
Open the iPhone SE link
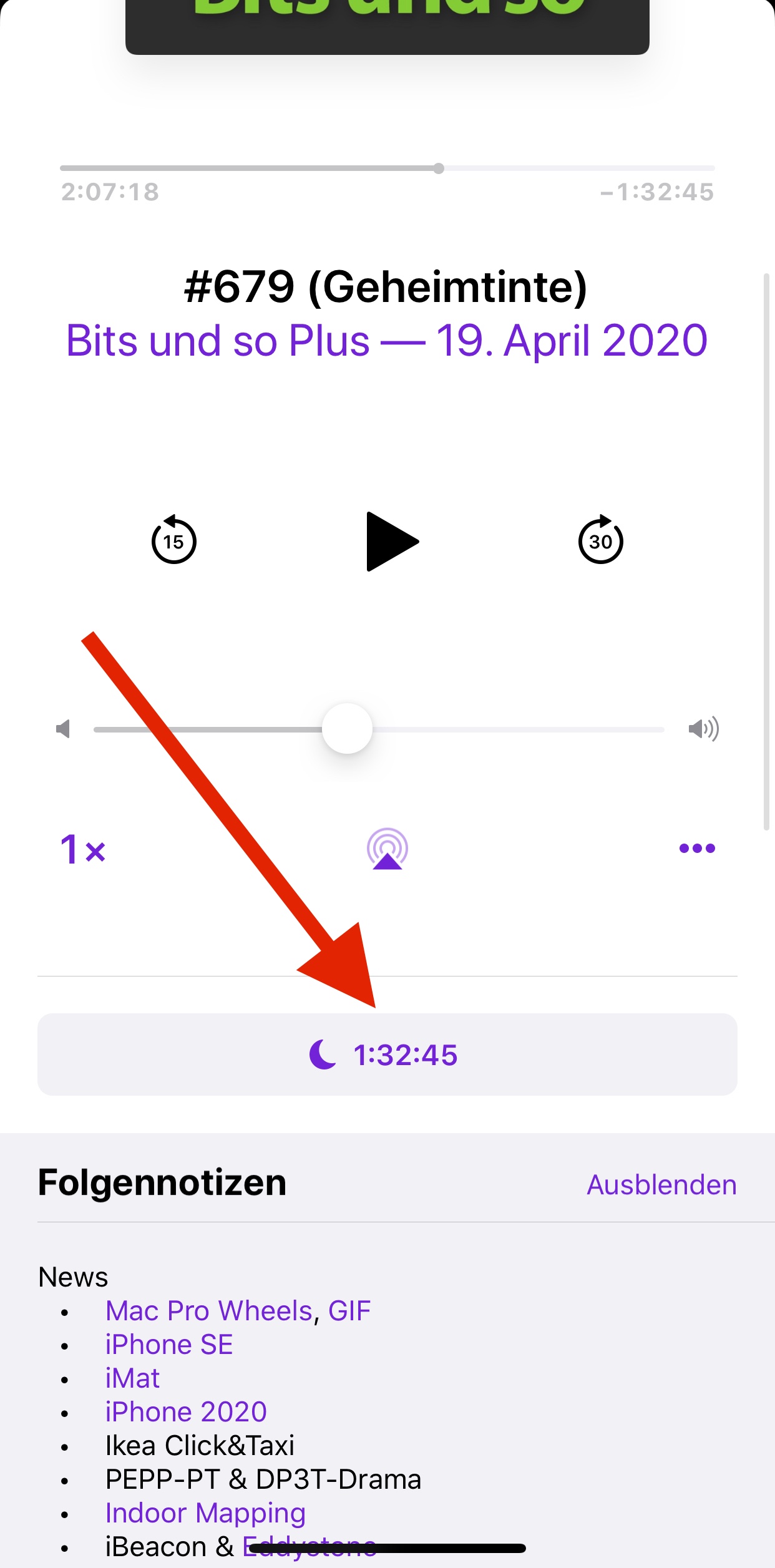click(169, 1345)
